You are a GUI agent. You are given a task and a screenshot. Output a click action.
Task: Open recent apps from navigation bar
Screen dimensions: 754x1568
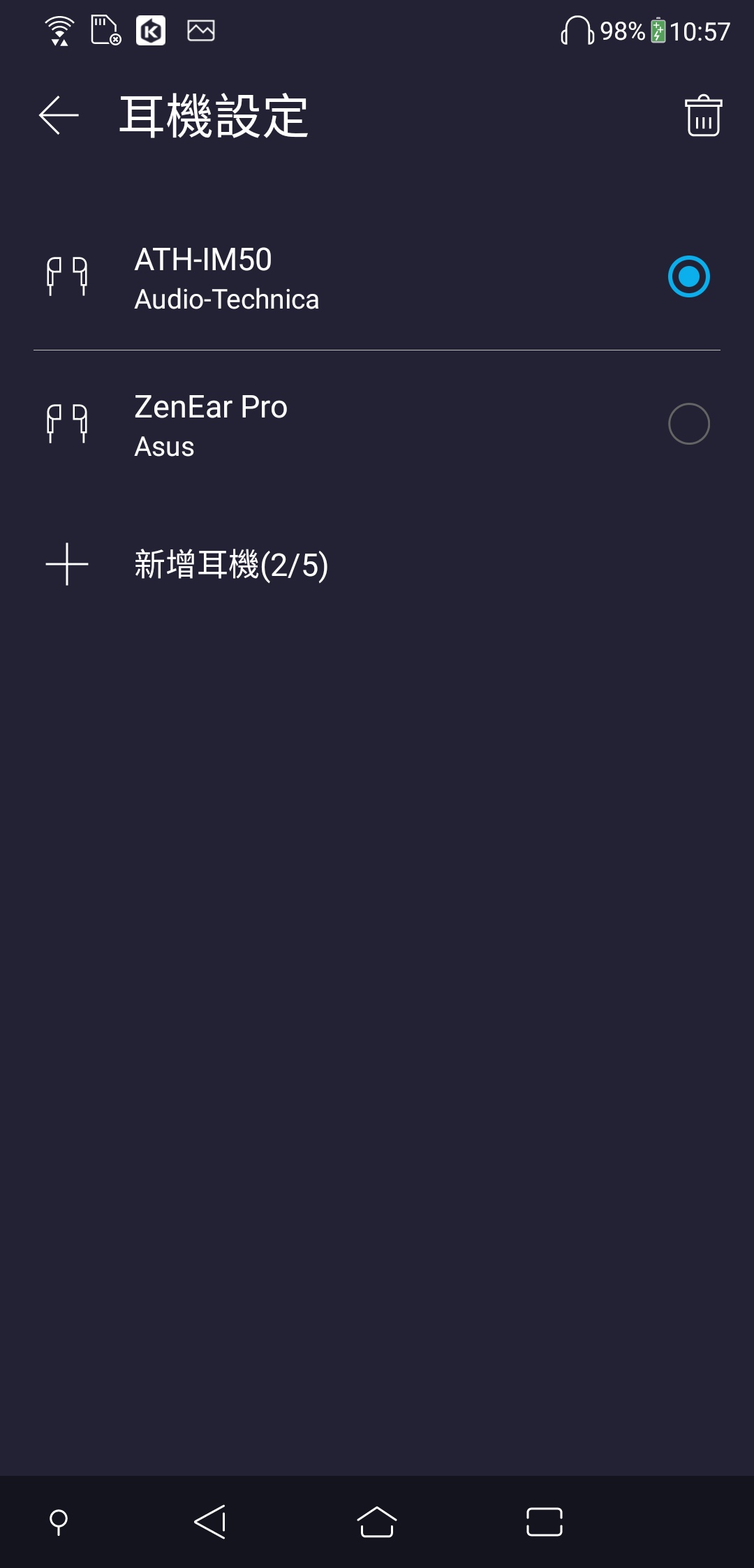(545, 1522)
